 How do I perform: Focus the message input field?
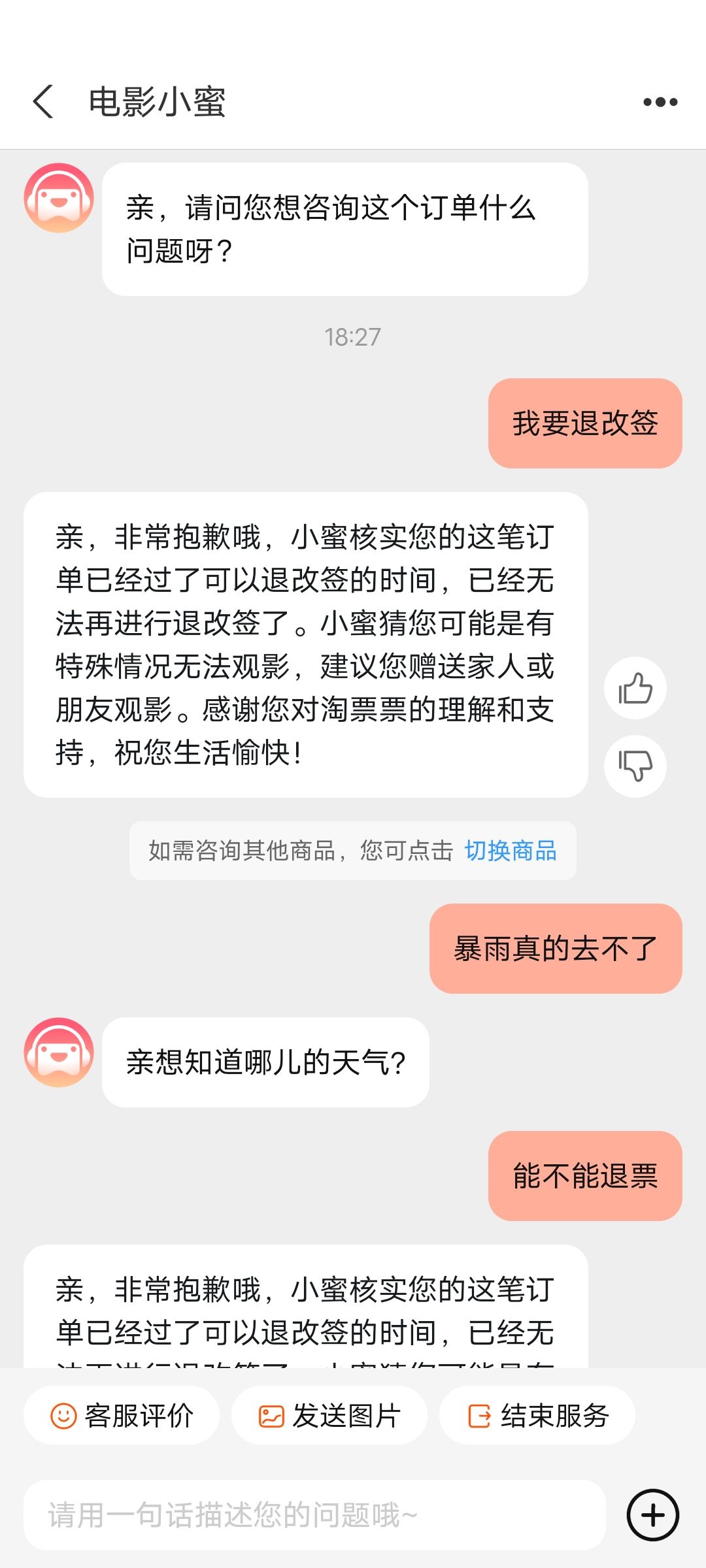(x=314, y=1515)
